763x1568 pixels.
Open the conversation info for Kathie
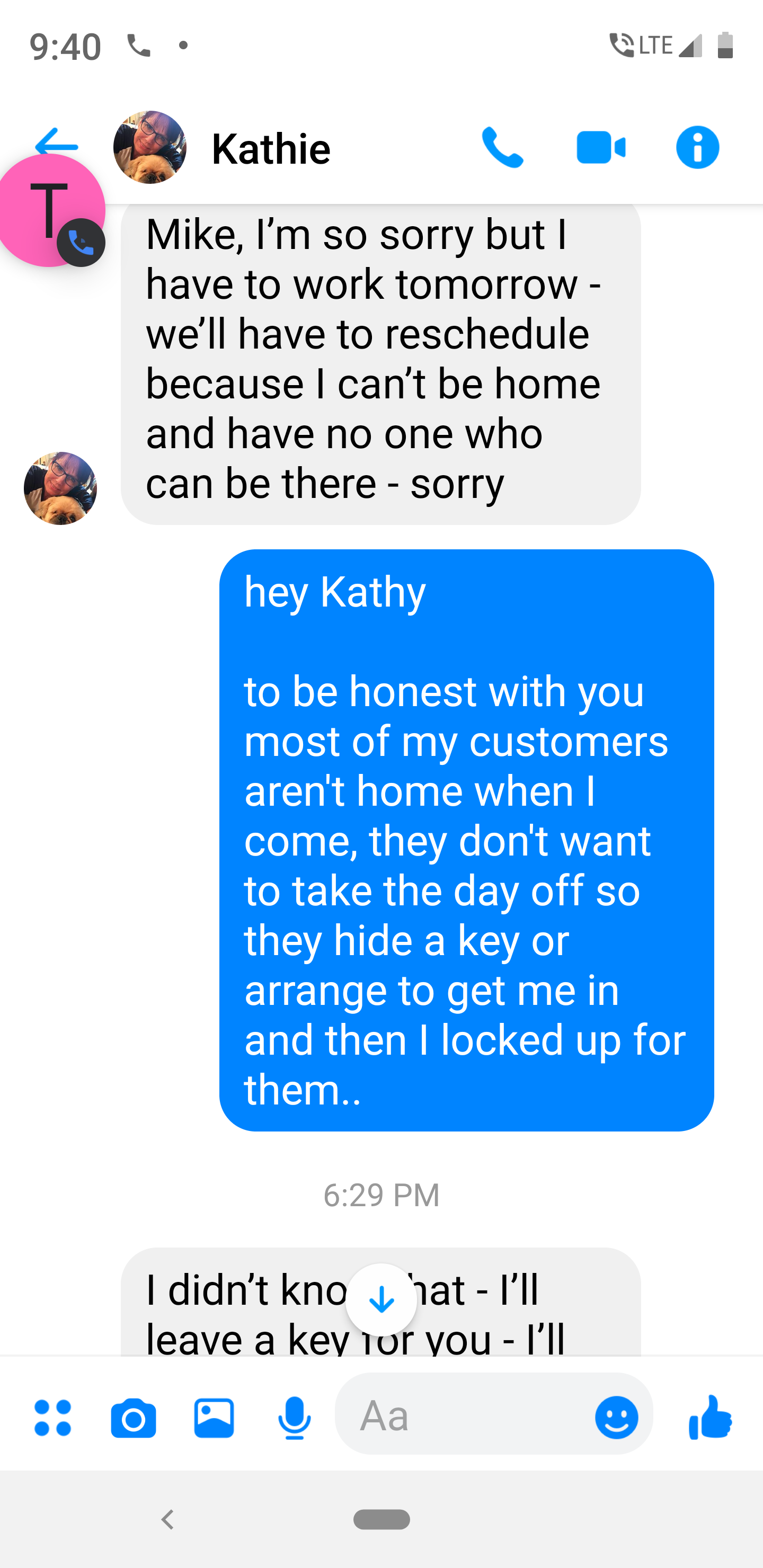pos(697,148)
